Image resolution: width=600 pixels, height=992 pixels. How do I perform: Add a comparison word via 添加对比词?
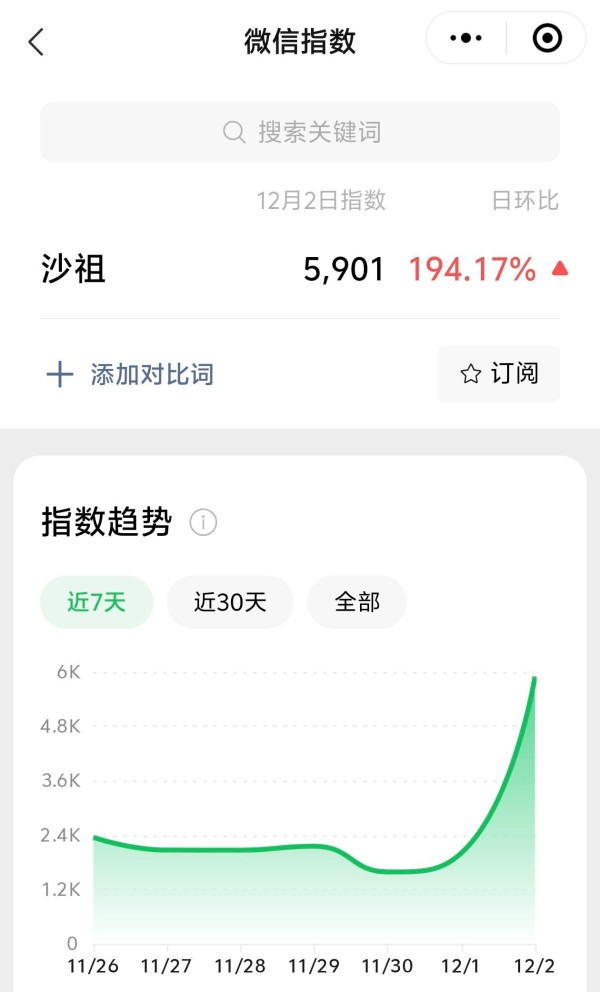tap(130, 374)
